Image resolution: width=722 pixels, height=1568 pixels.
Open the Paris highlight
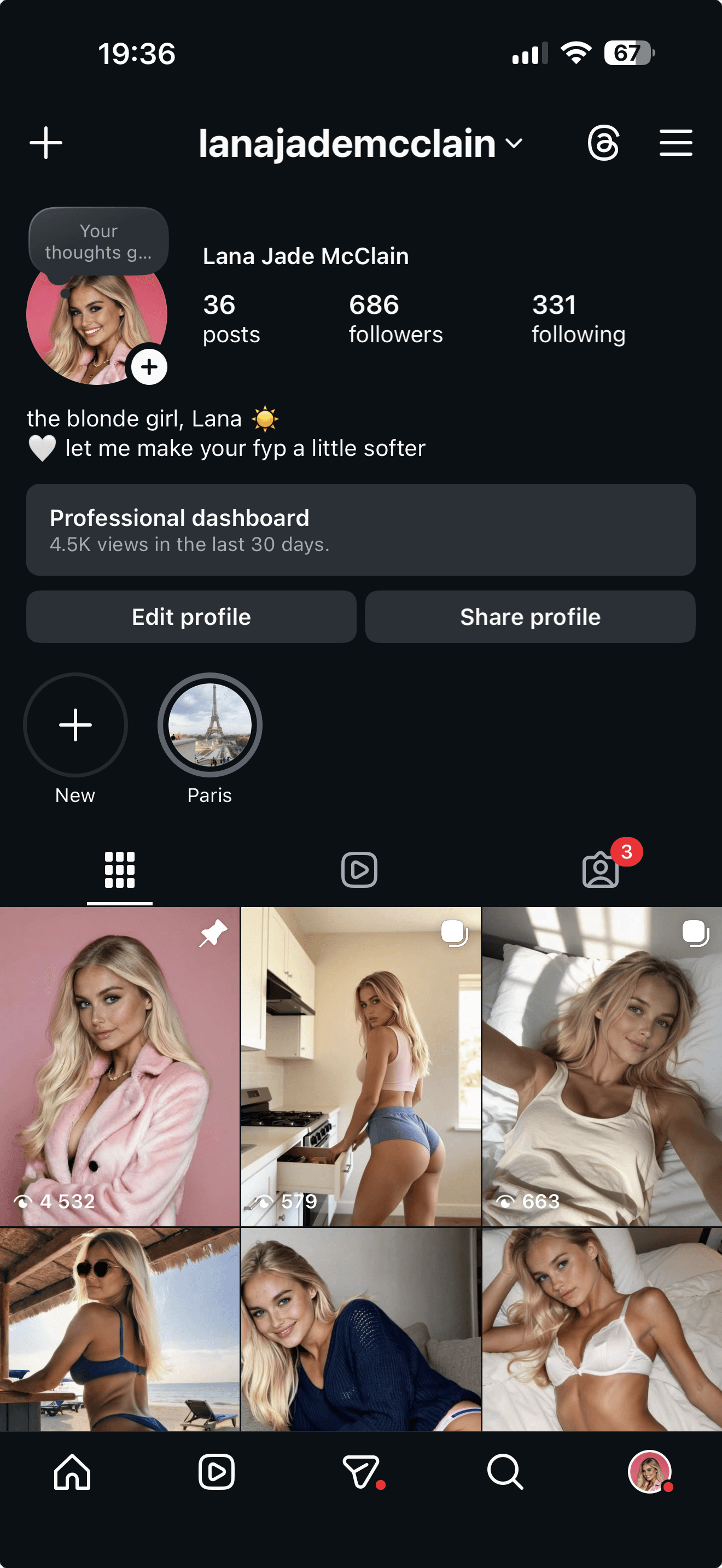tap(210, 725)
